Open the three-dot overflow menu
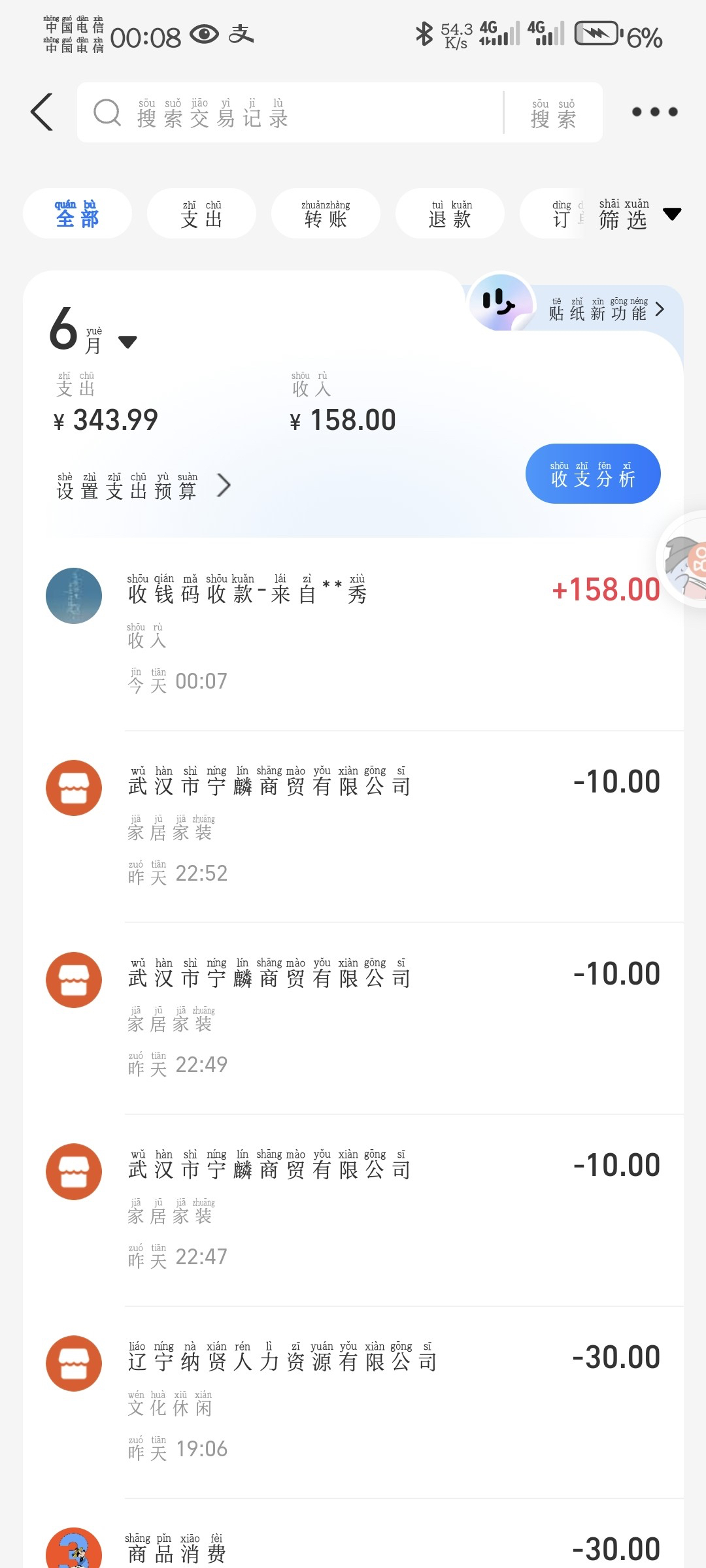The width and height of the screenshot is (706, 1568). click(654, 112)
